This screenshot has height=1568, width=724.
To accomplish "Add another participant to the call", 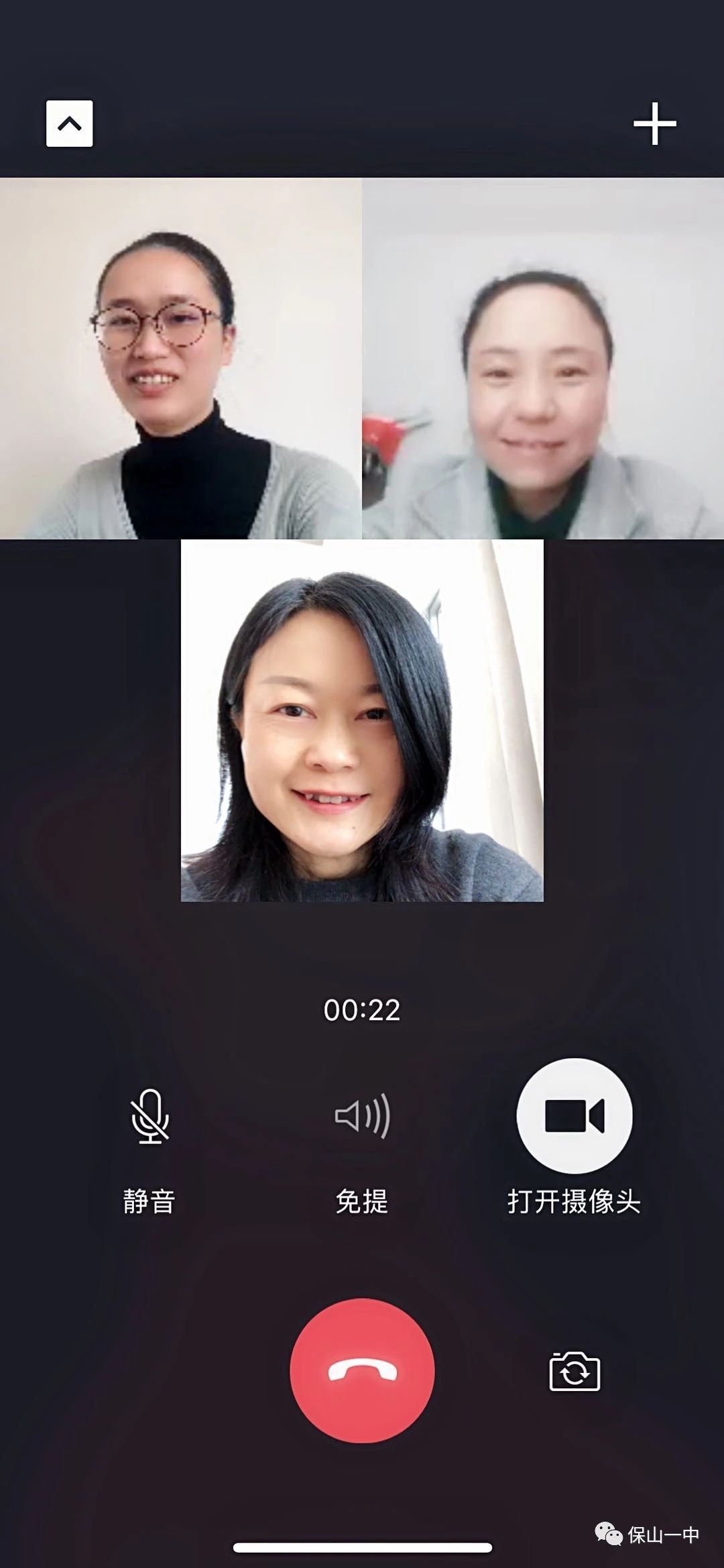I will pyautogui.click(x=654, y=123).
